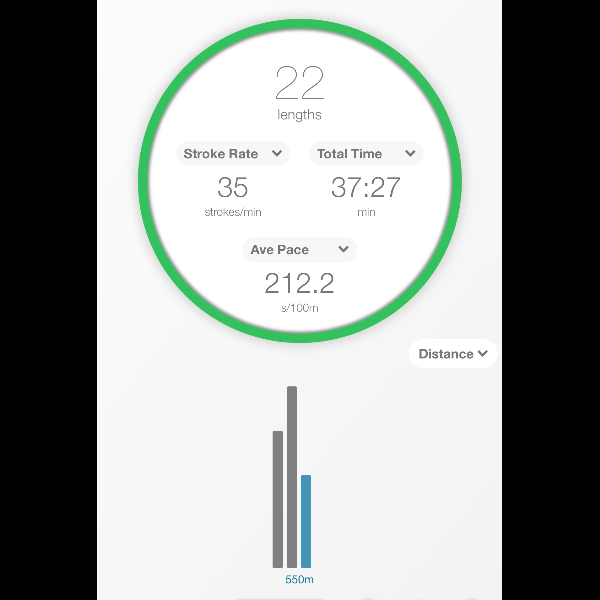Change the Ave Pace metric selector

(x=299, y=249)
